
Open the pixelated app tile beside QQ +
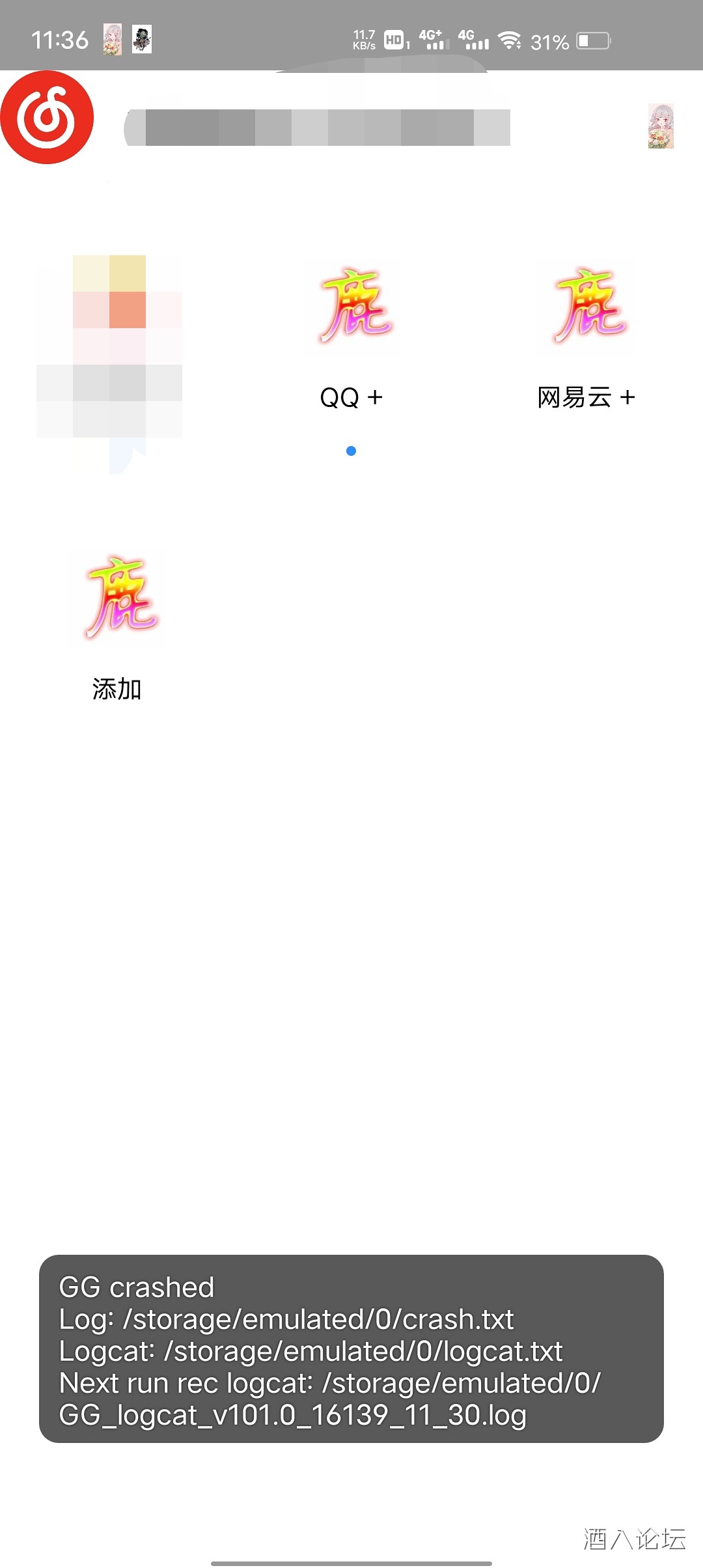109,346
